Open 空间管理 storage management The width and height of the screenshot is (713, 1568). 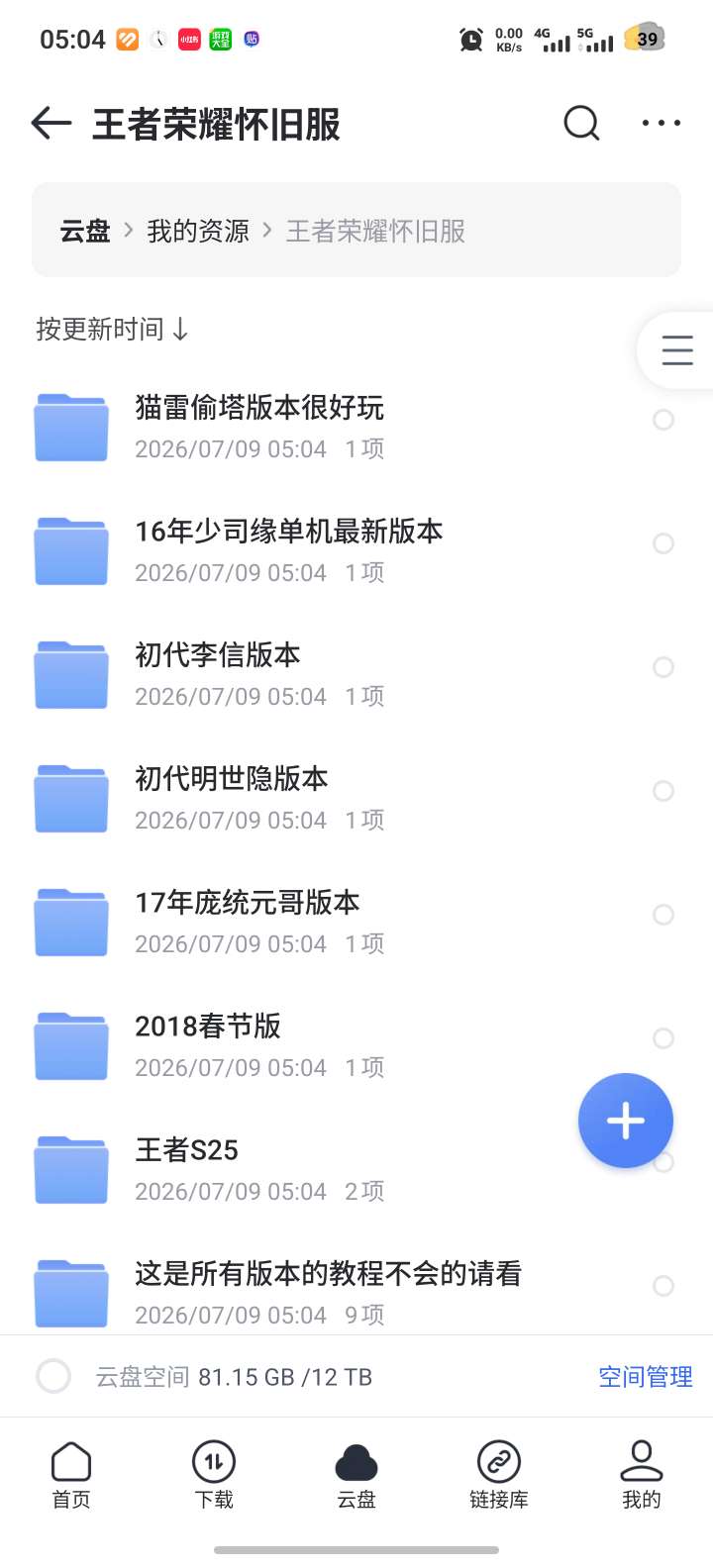click(x=646, y=1377)
